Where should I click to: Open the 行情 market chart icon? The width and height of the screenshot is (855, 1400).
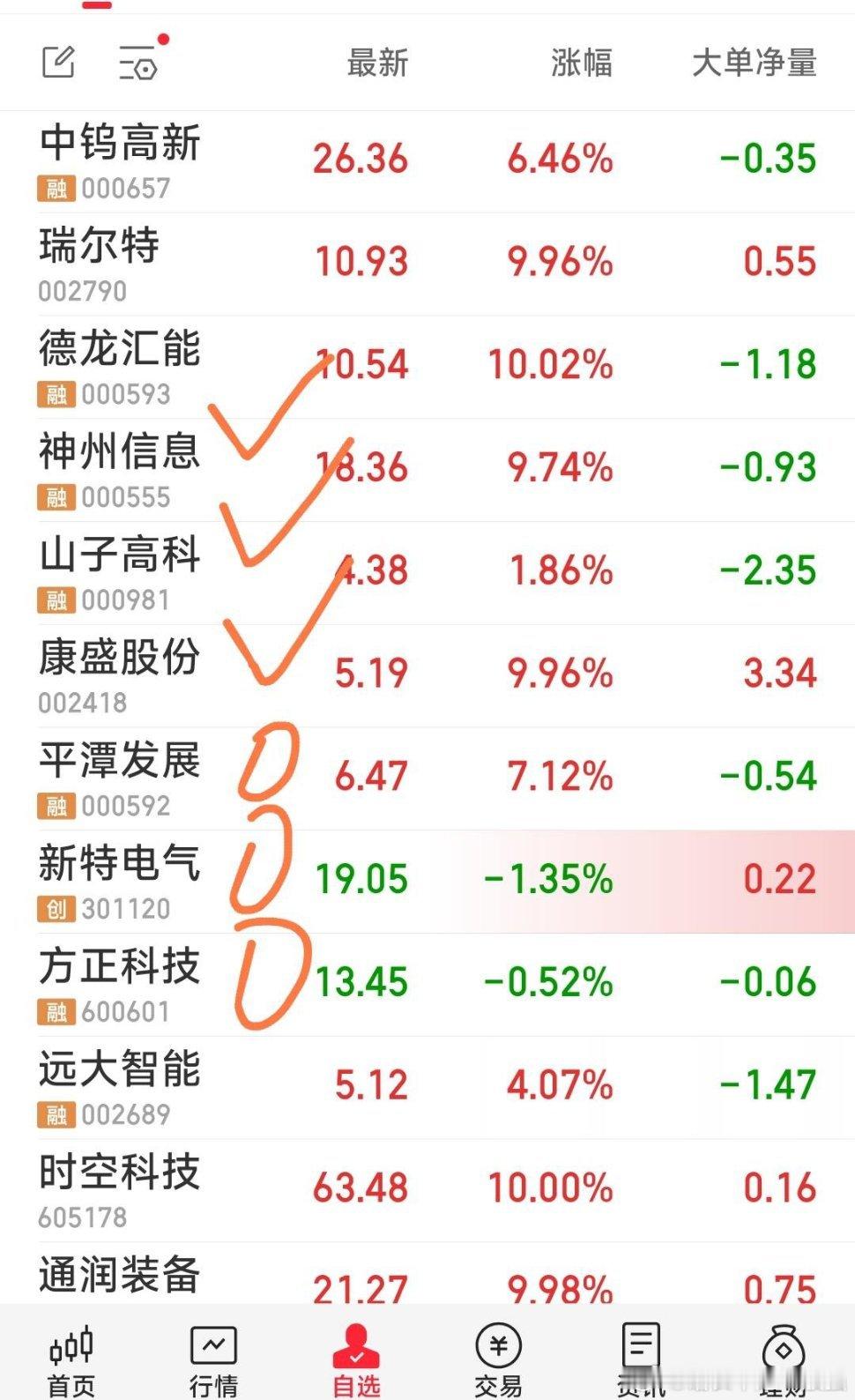[213, 1347]
